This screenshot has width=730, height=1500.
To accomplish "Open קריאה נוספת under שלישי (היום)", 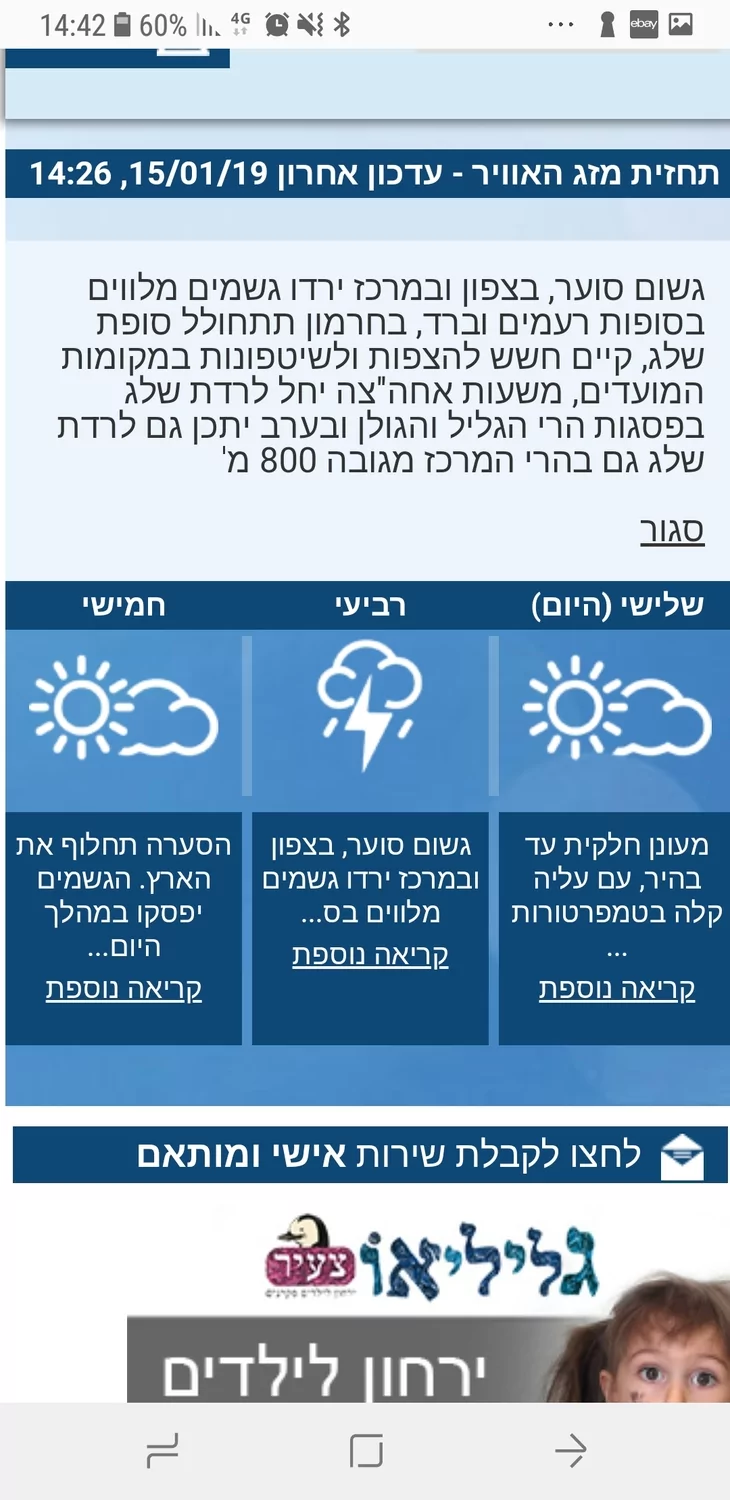I will point(617,989).
